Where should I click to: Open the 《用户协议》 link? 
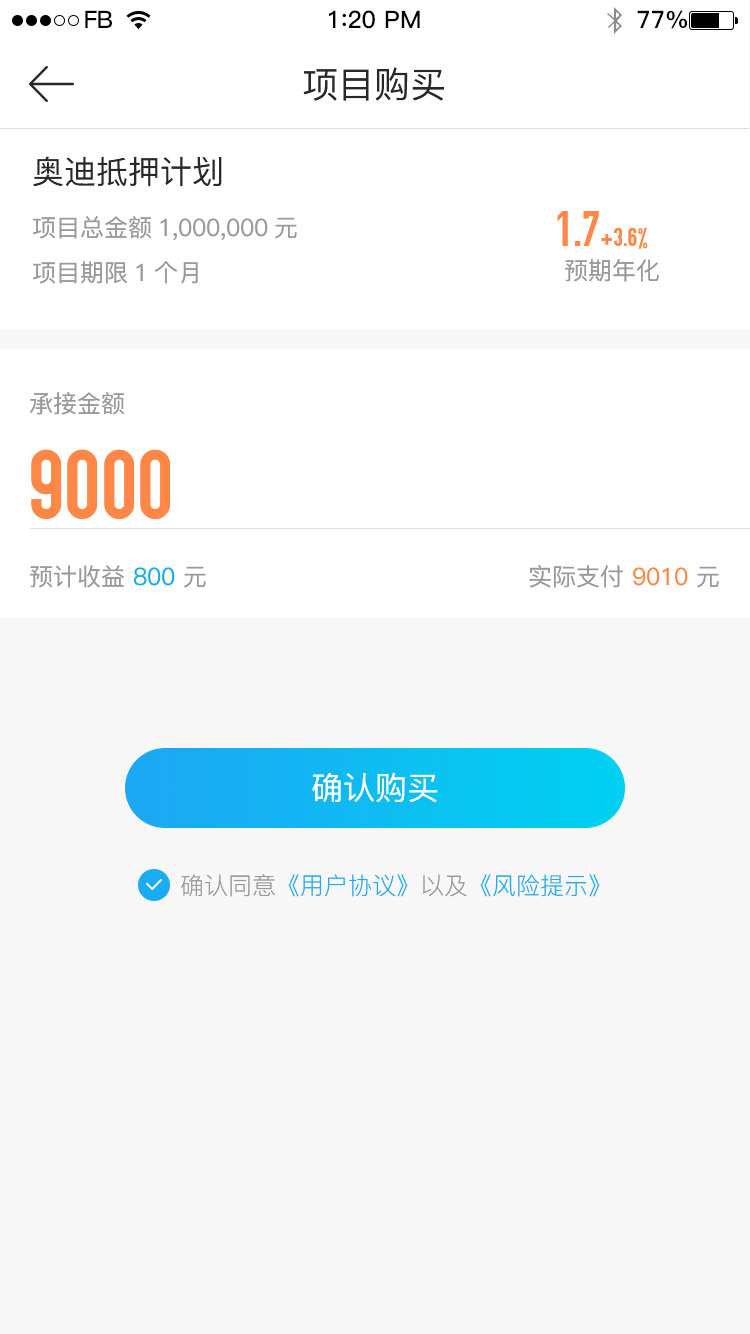tap(345, 886)
